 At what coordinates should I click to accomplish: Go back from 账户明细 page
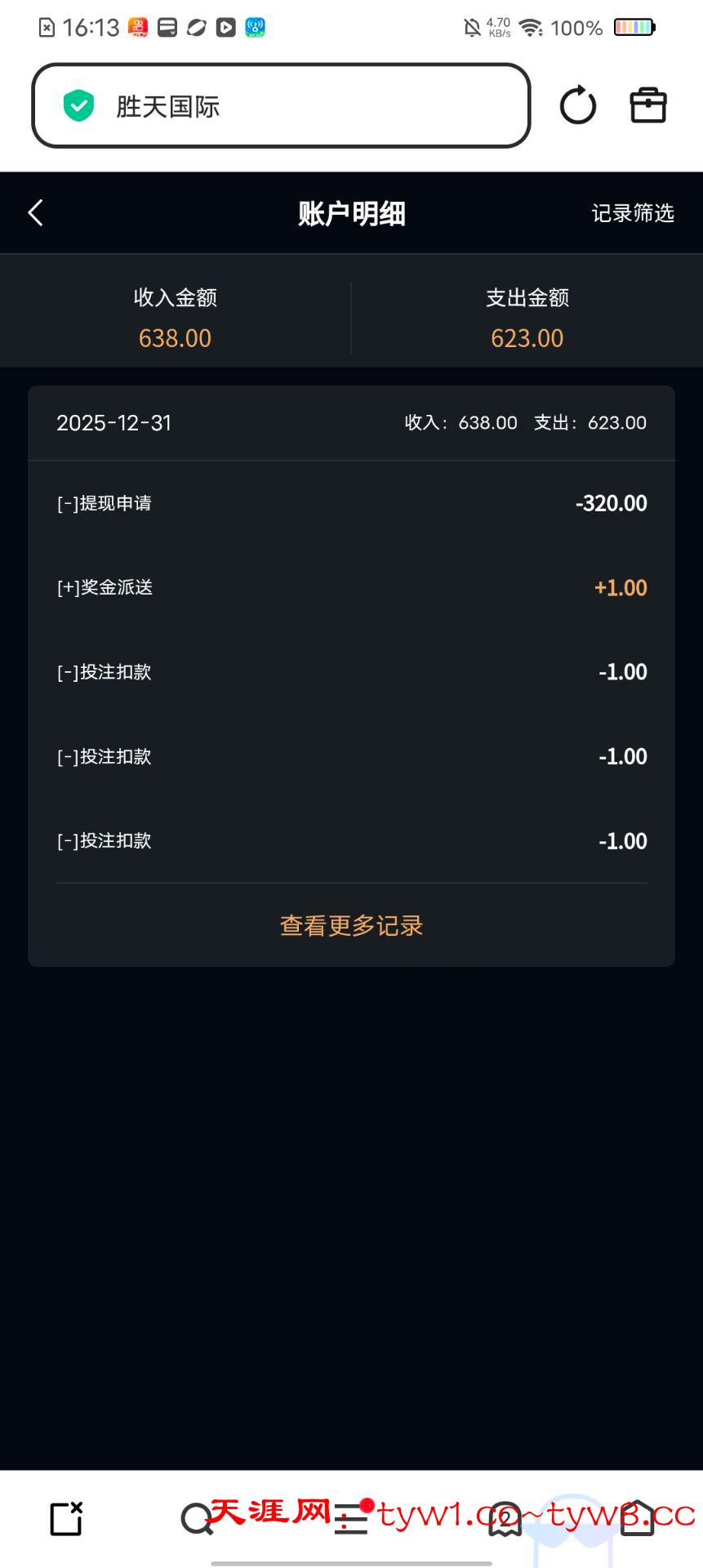35,213
